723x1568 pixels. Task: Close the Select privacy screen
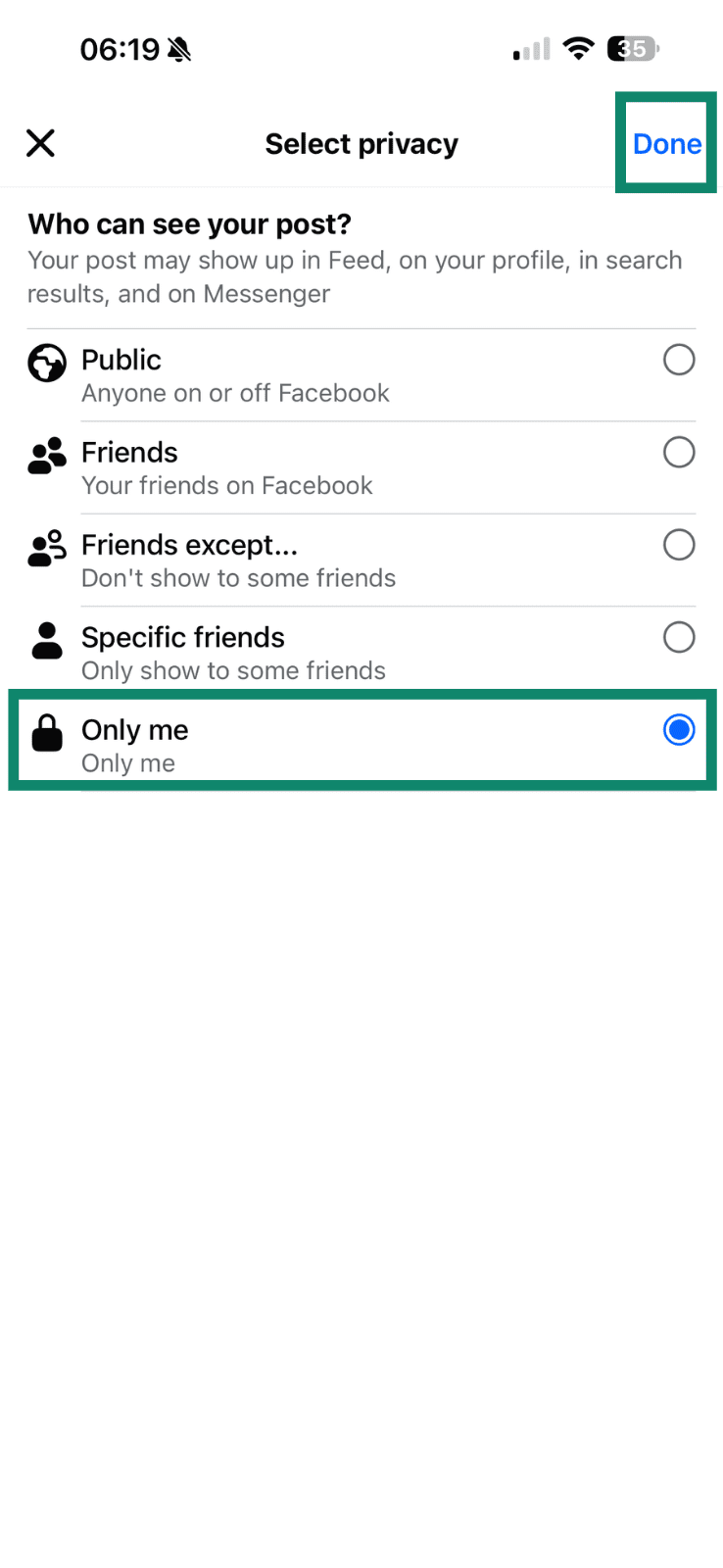40,143
